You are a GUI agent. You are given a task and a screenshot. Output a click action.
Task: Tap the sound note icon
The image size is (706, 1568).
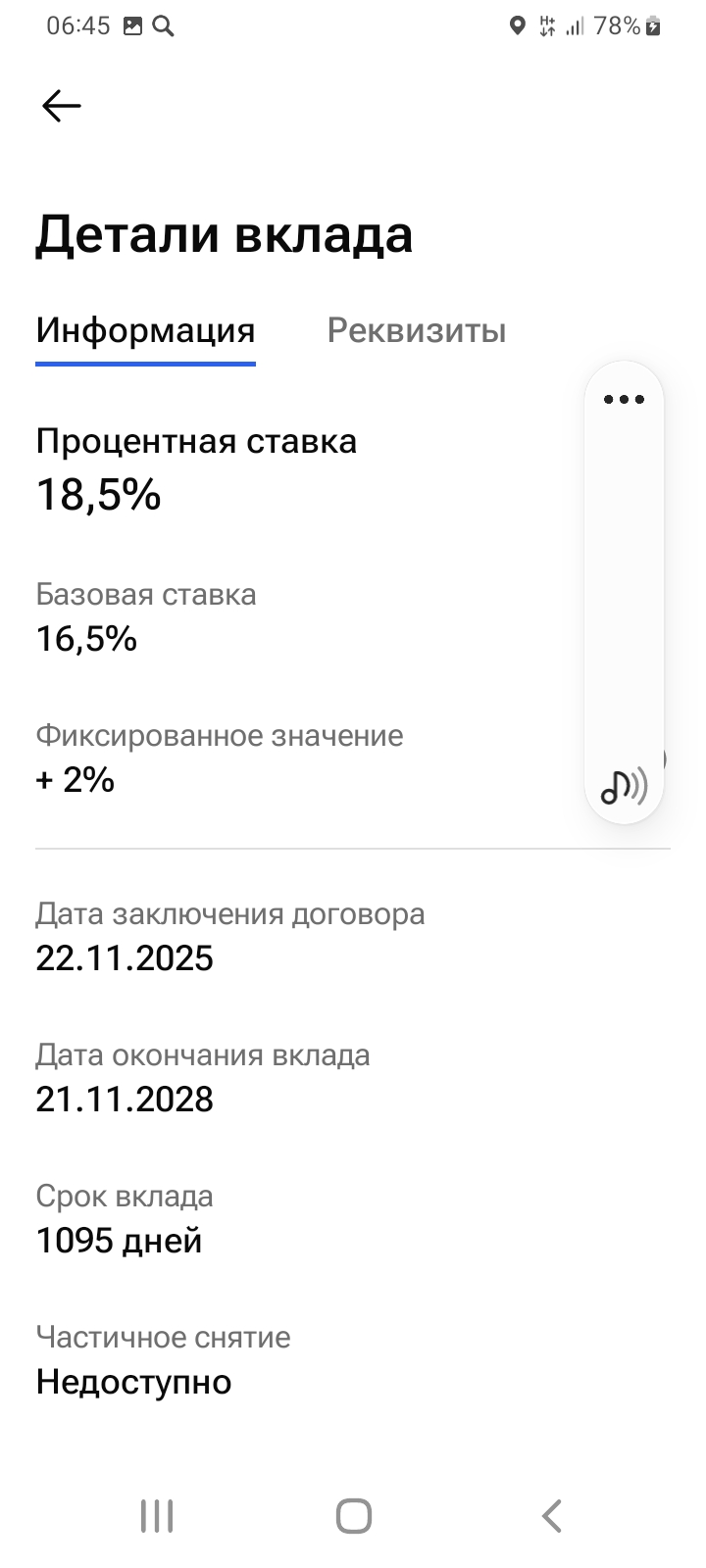tap(624, 786)
